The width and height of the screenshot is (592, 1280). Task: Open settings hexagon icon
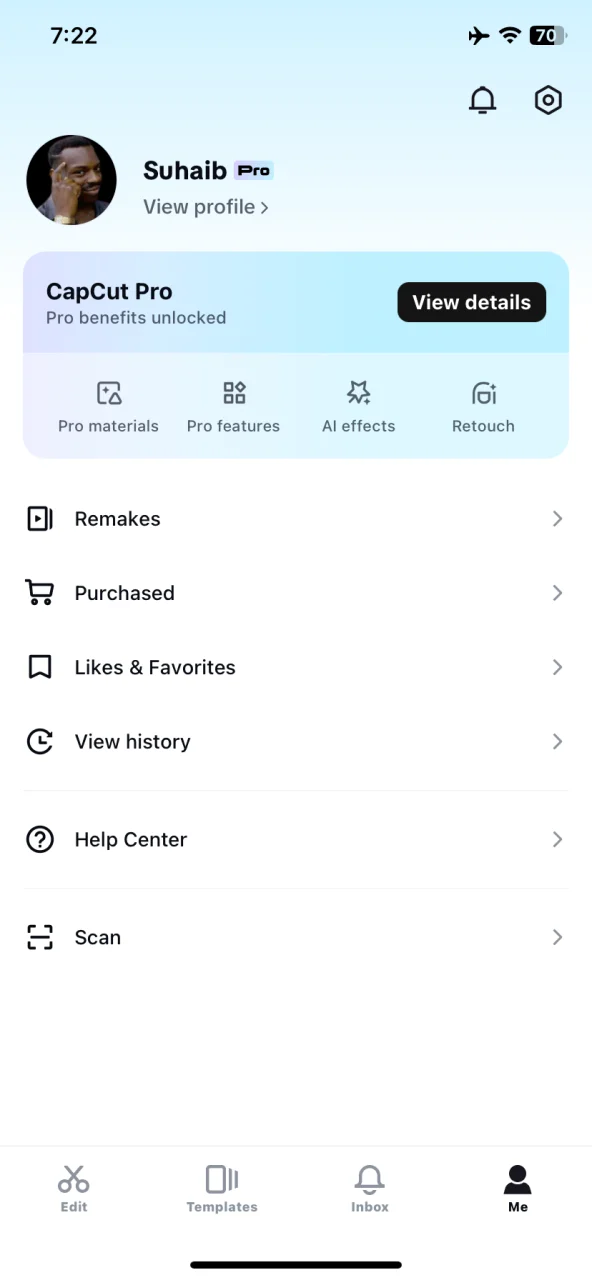pos(548,100)
